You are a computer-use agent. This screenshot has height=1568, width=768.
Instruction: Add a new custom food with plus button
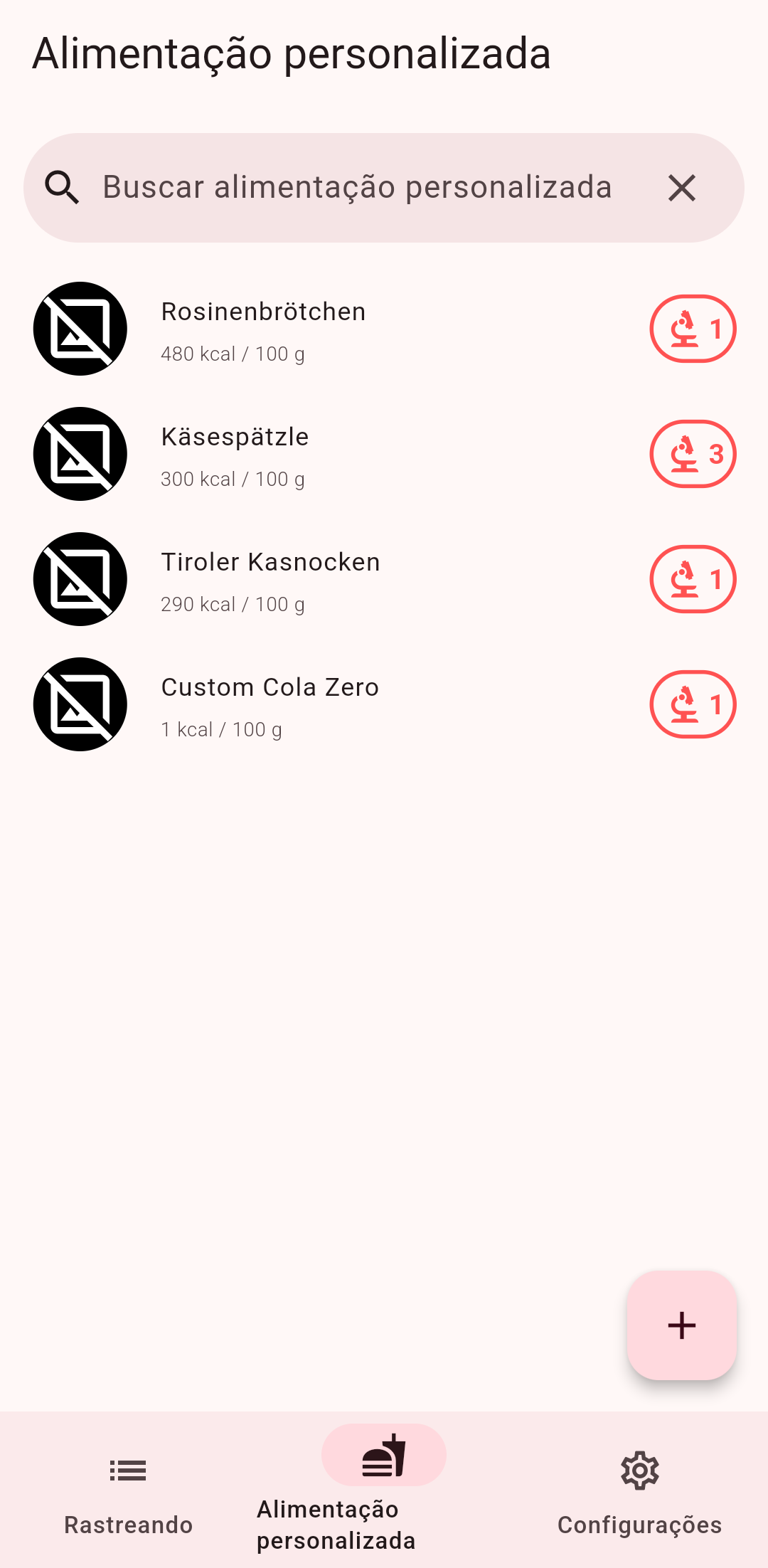pyautogui.click(x=682, y=1325)
